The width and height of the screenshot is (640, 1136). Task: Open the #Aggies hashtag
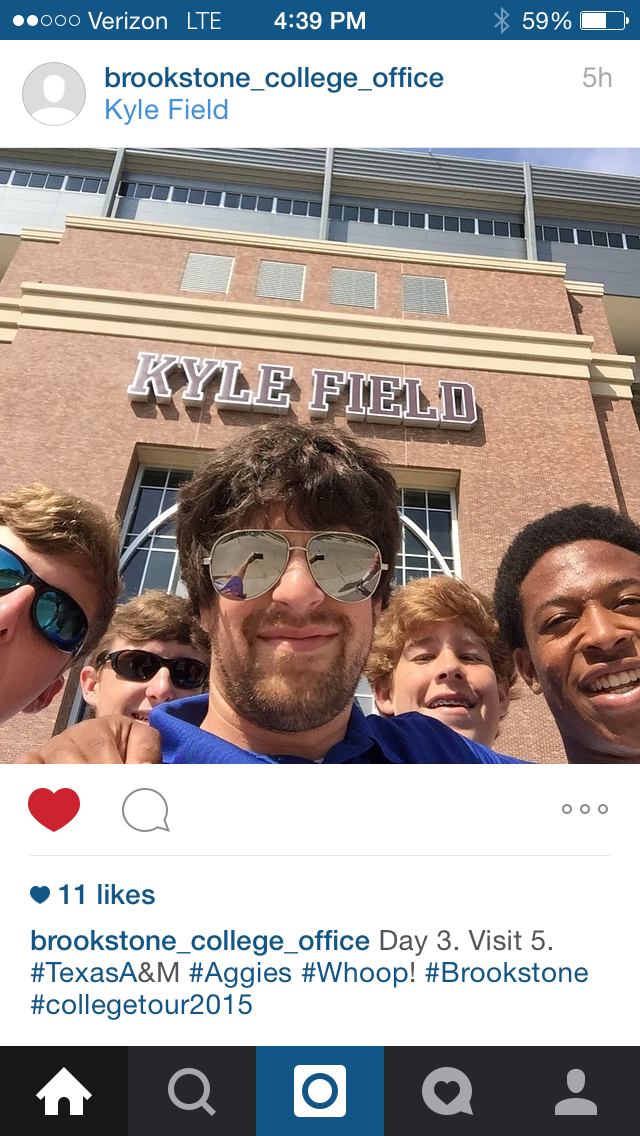[x=240, y=973]
